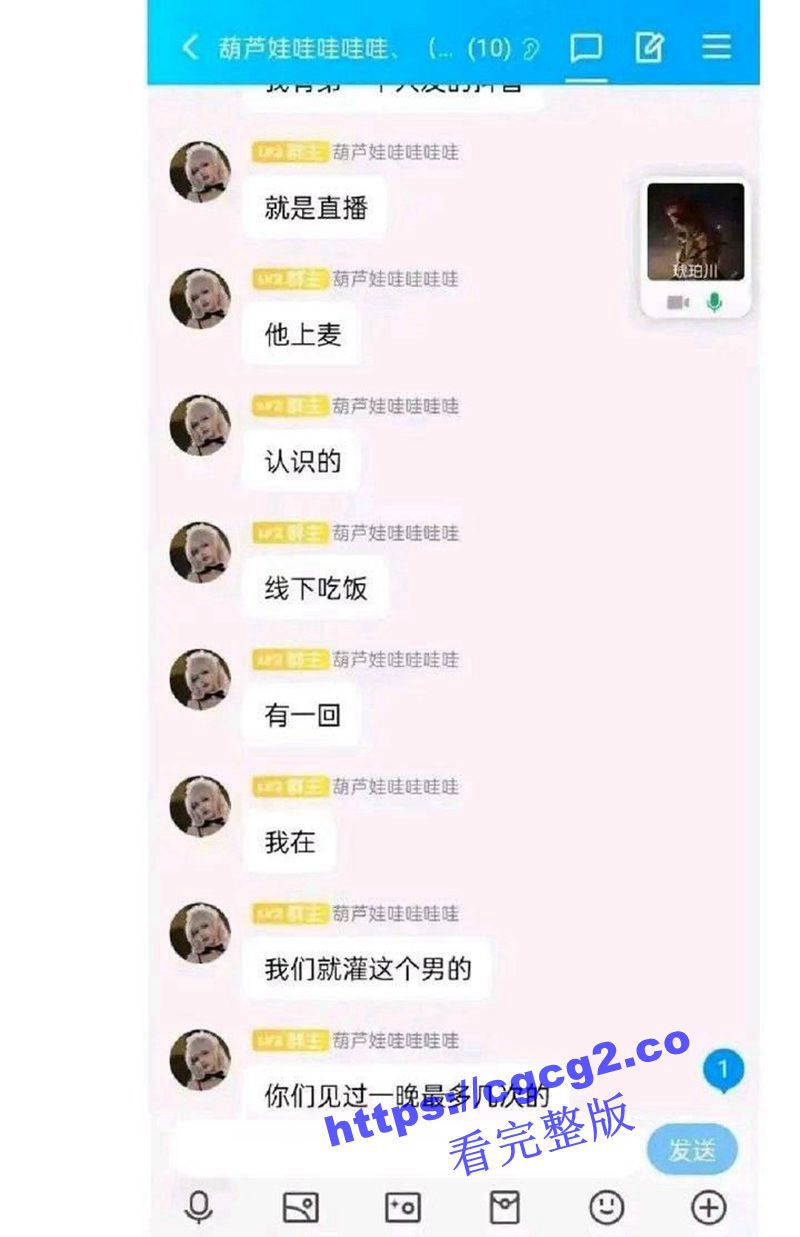This screenshot has height=1237, width=800.
Task: Open the photo gallery picker
Action: pyautogui.click(x=301, y=1208)
